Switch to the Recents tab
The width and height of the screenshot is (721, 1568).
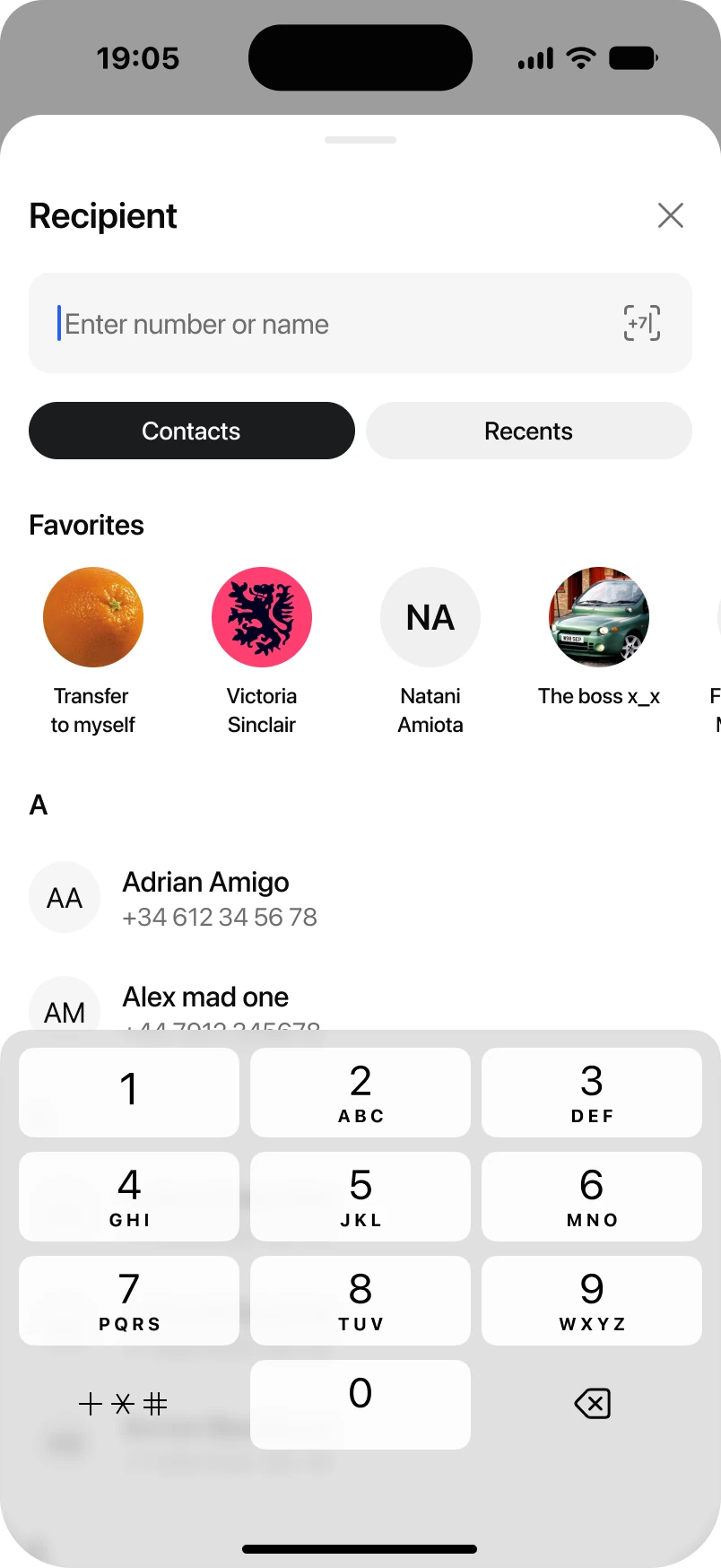pos(529,431)
